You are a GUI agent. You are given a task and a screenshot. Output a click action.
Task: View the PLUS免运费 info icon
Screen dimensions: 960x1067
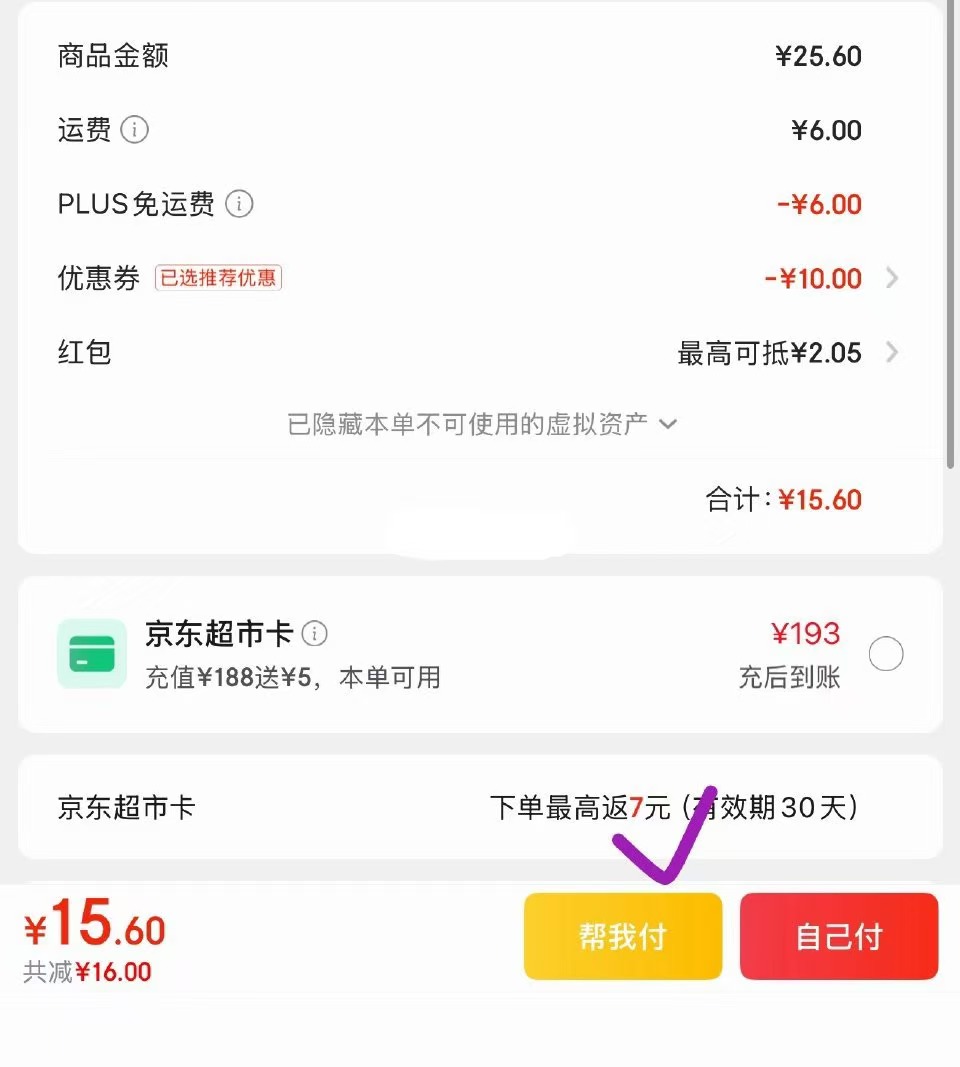click(x=238, y=204)
